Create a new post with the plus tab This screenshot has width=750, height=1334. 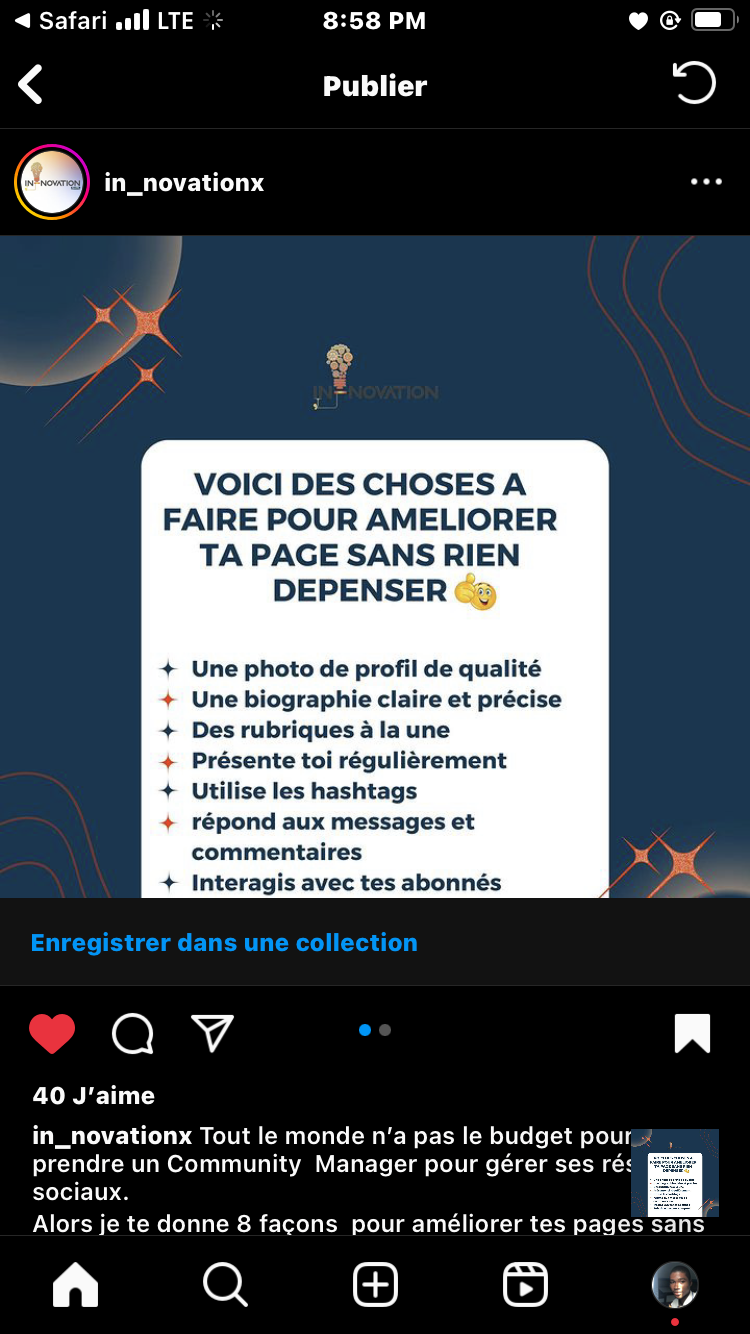click(x=375, y=1285)
